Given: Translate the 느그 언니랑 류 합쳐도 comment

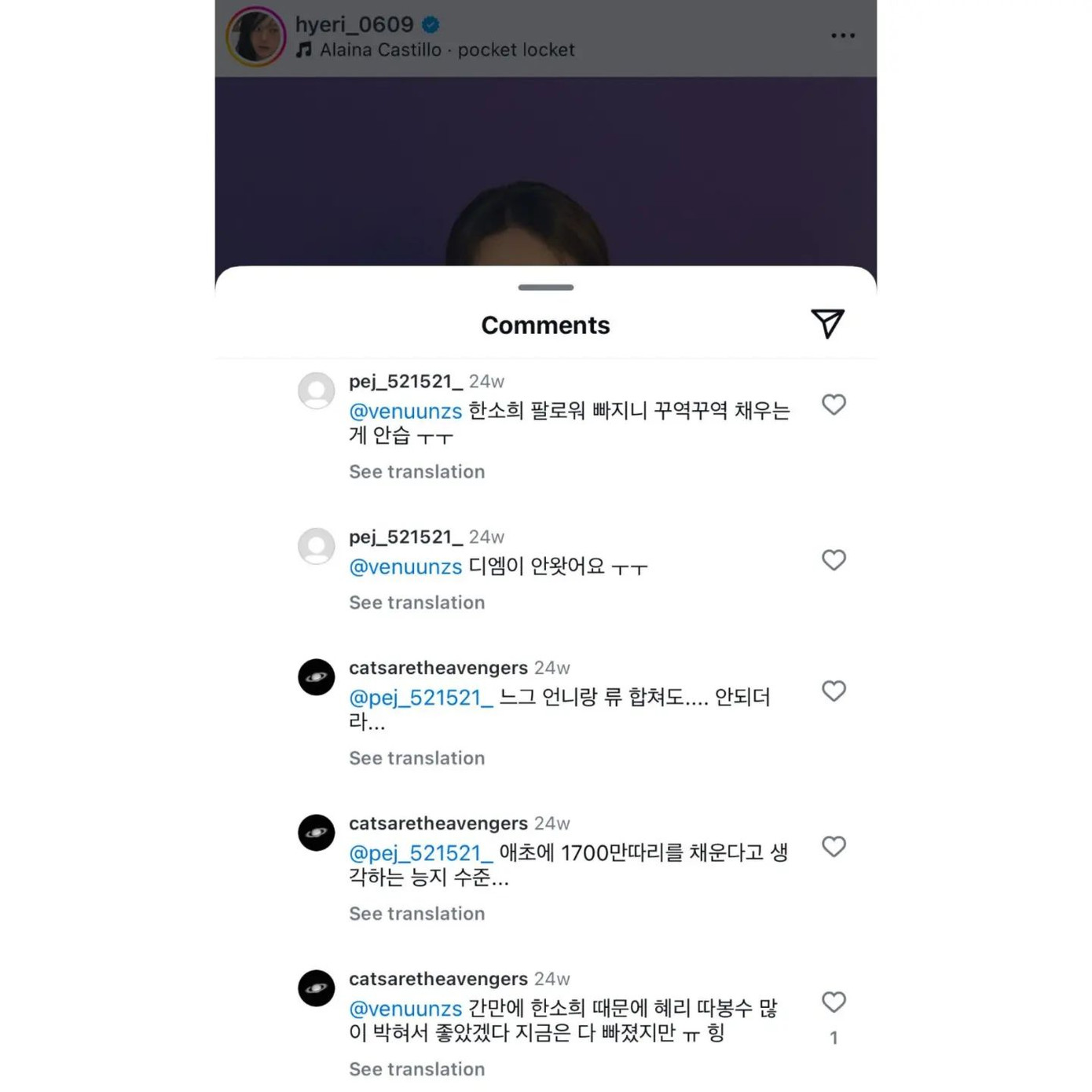Looking at the screenshot, I should pos(416,758).
